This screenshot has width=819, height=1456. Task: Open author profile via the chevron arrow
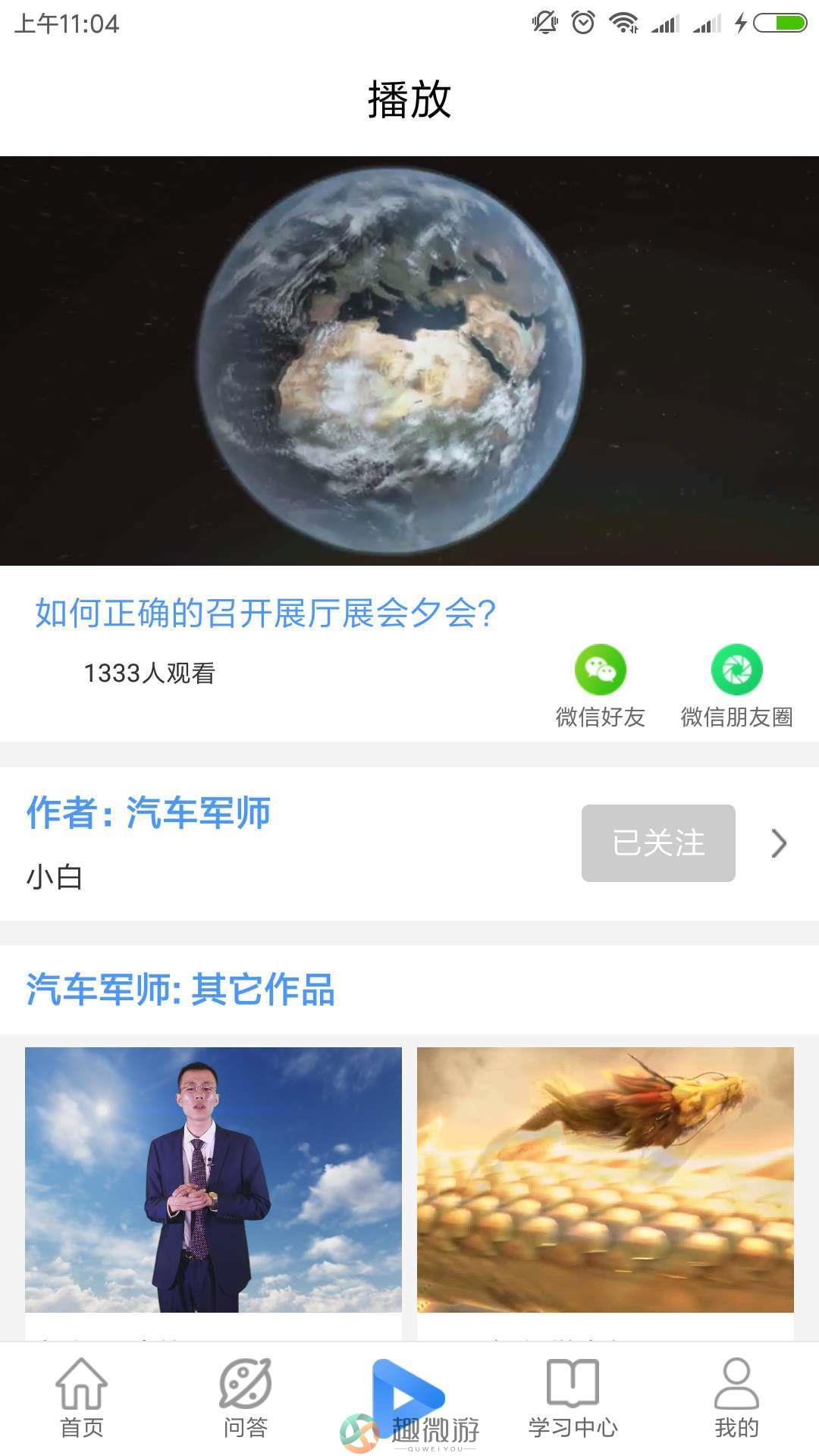[x=779, y=843]
